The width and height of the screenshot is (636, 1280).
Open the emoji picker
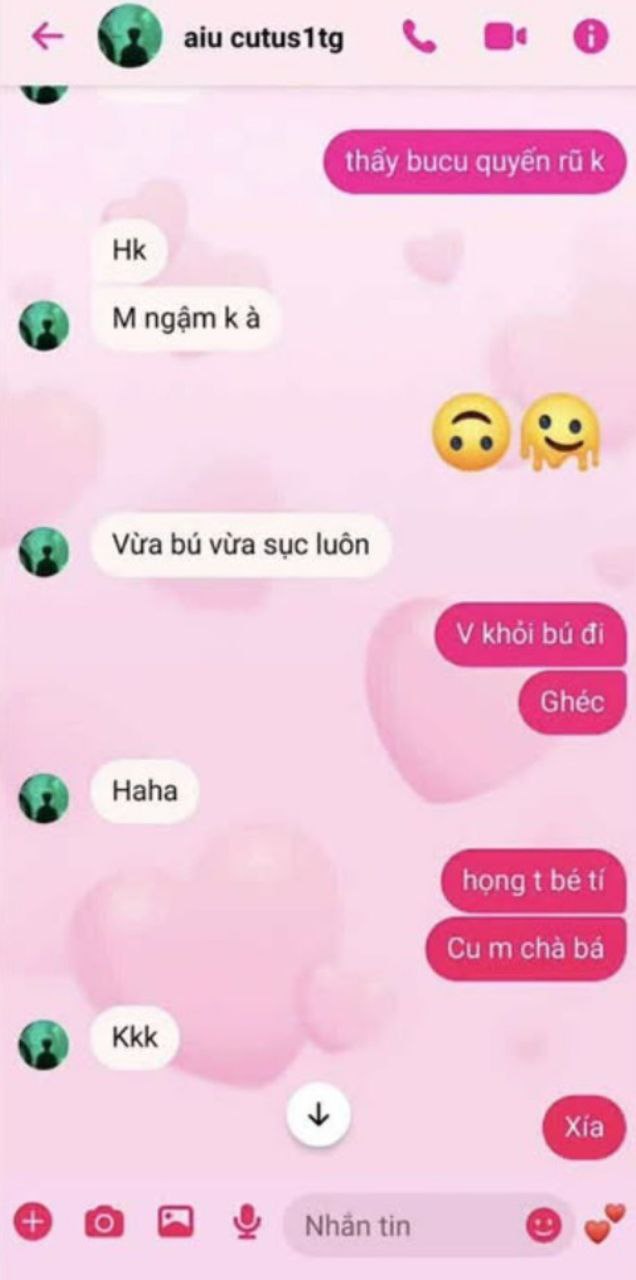pos(543,1225)
